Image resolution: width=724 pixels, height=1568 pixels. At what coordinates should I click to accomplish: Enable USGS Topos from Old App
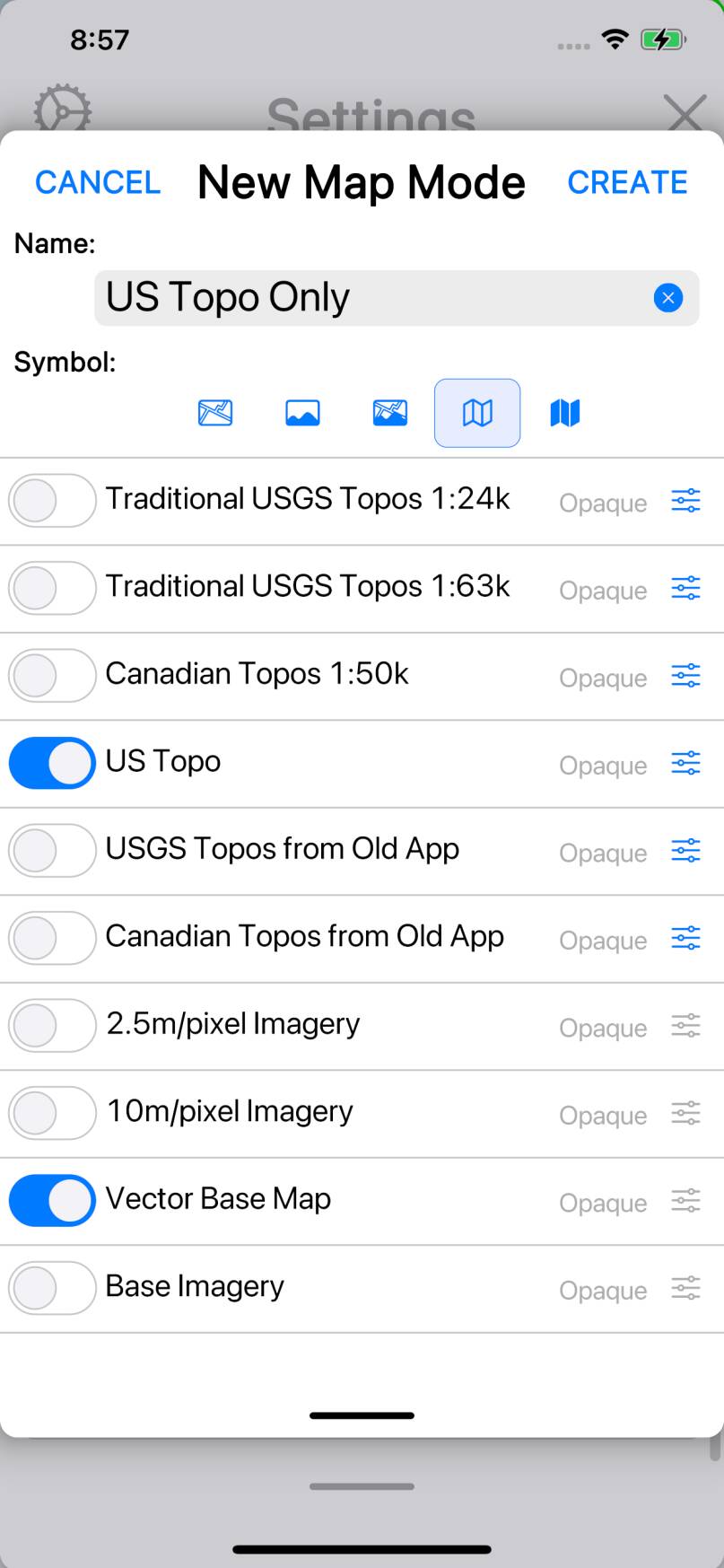[x=52, y=851]
